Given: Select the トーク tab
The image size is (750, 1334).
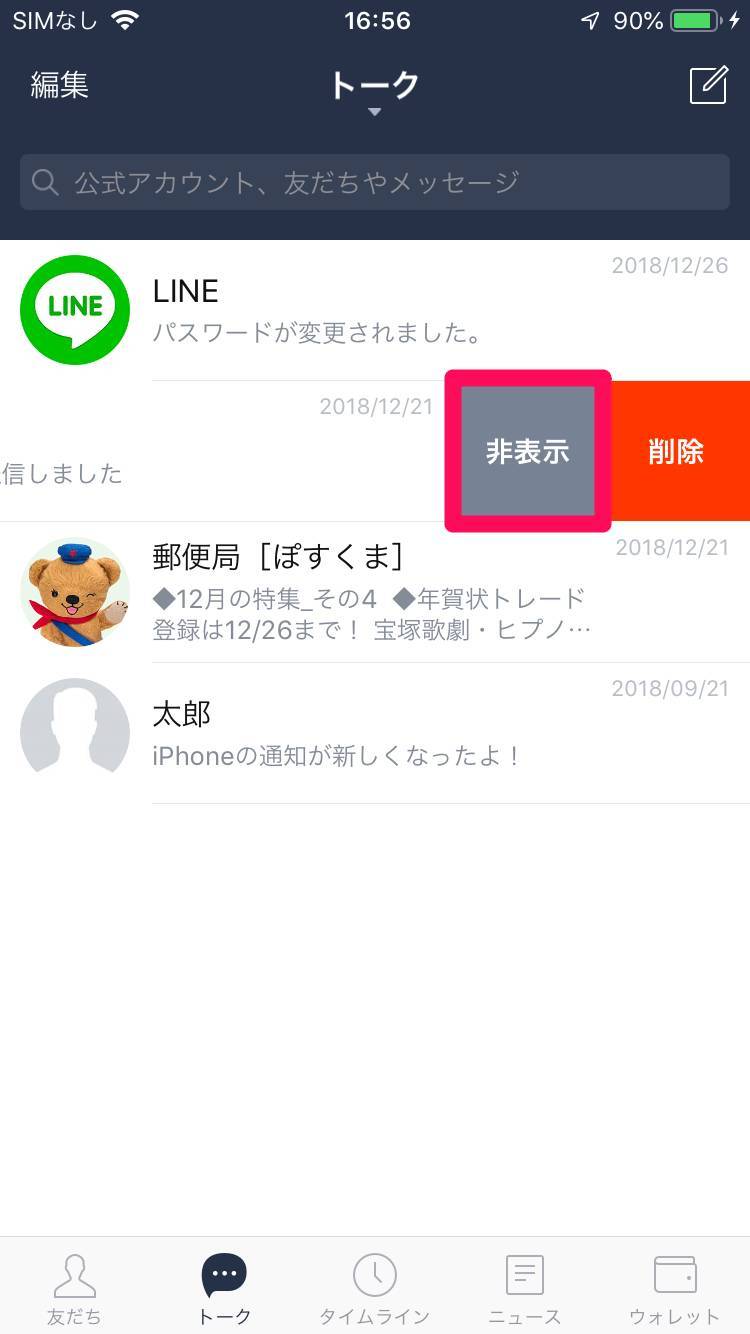Looking at the screenshot, I should 224,1288.
